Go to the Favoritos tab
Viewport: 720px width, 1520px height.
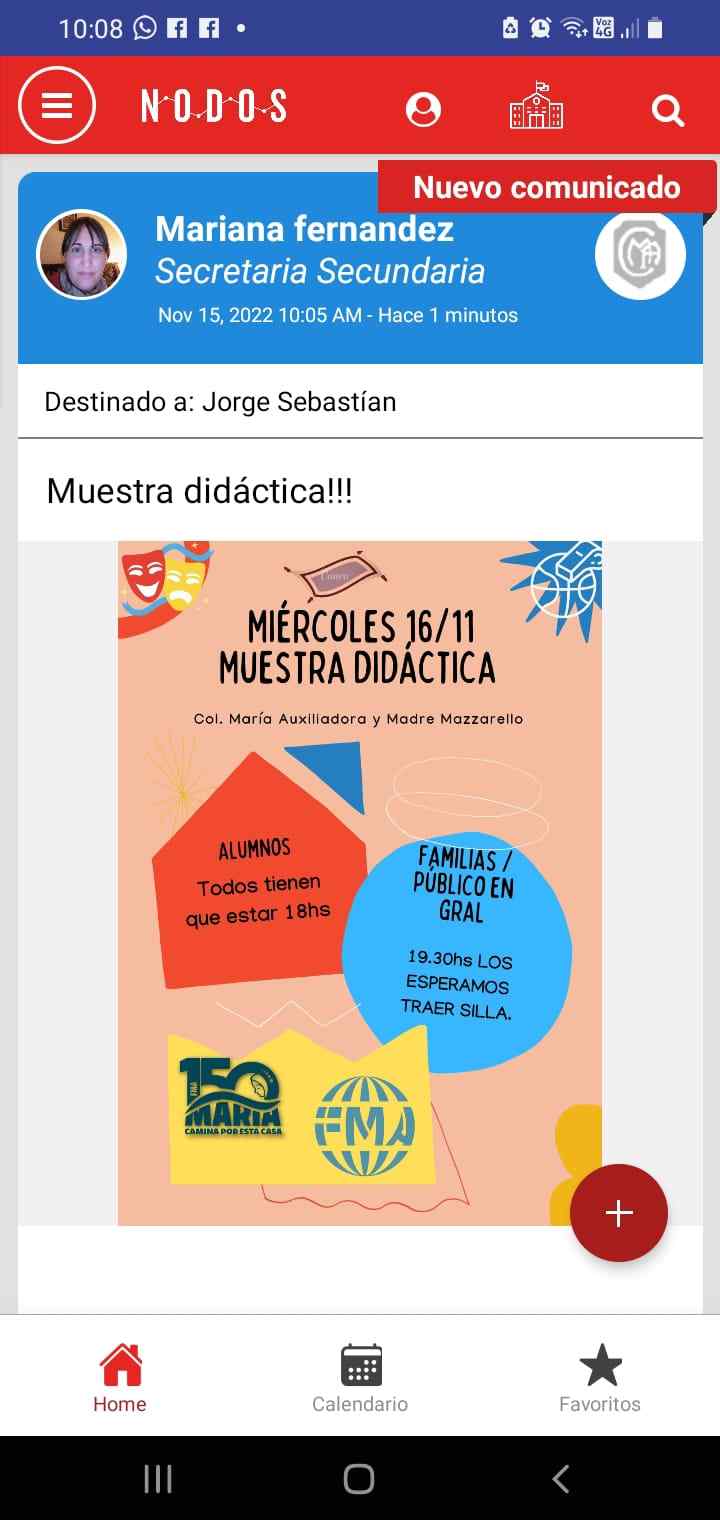(x=600, y=1378)
